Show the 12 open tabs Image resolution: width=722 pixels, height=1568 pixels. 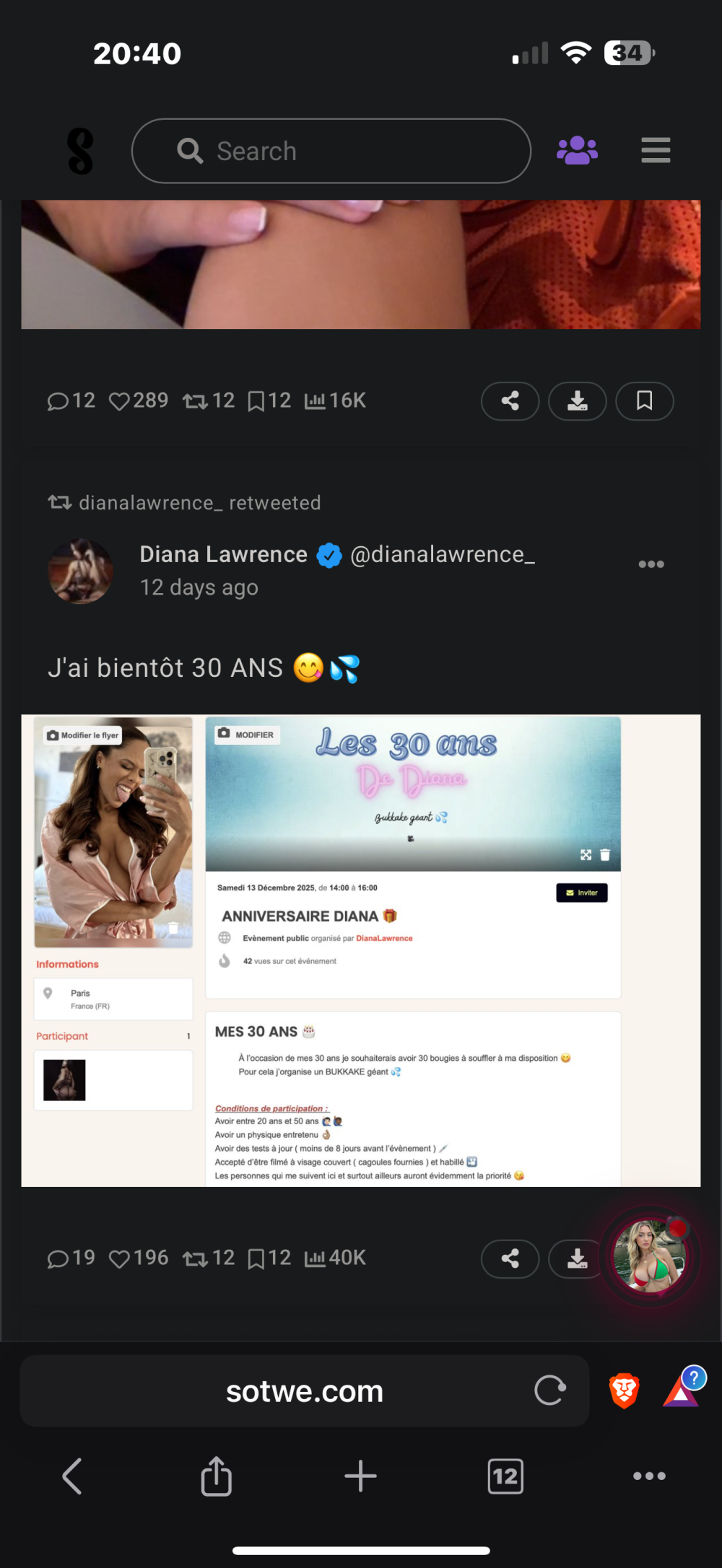click(505, 1476)
